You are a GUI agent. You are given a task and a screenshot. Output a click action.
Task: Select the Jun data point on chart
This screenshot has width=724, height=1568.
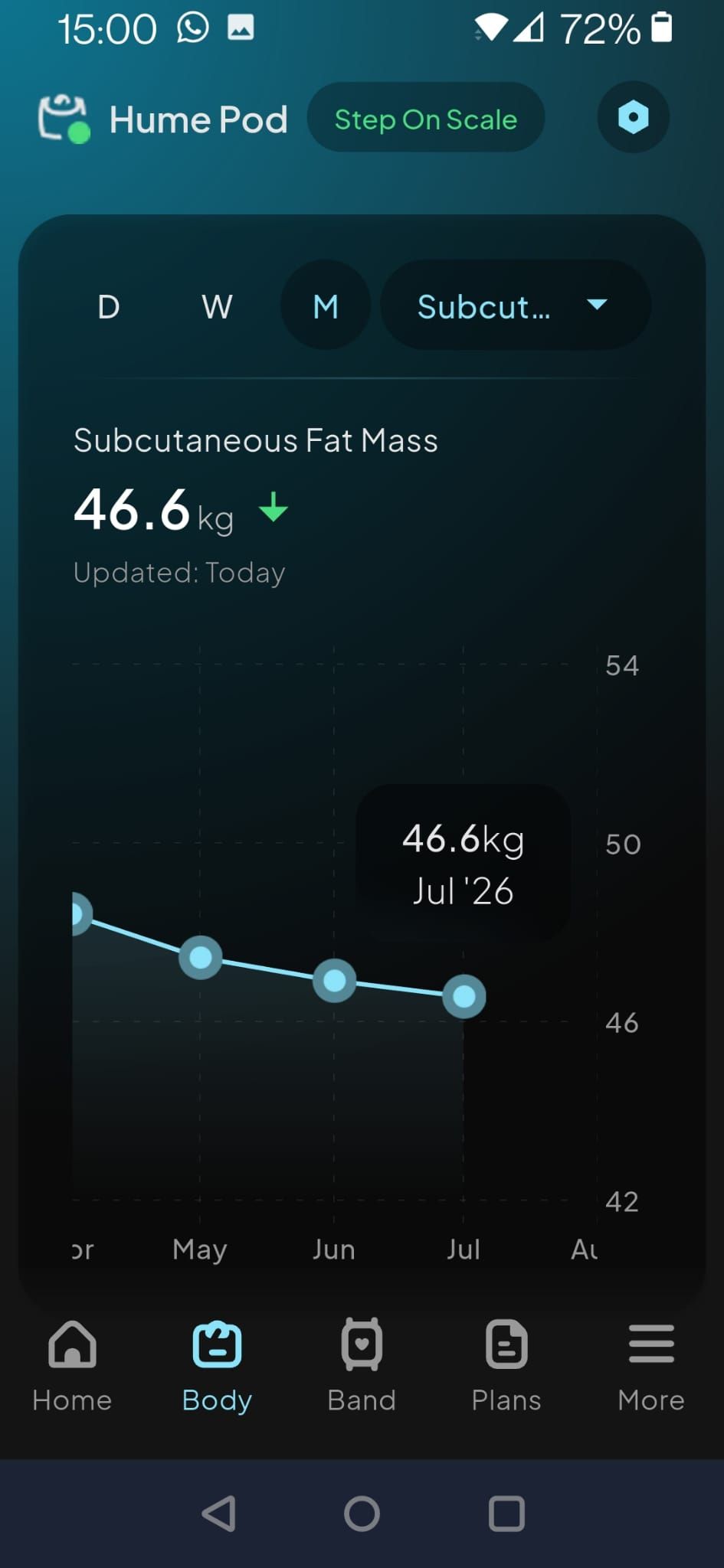click(x=334, y=981)
